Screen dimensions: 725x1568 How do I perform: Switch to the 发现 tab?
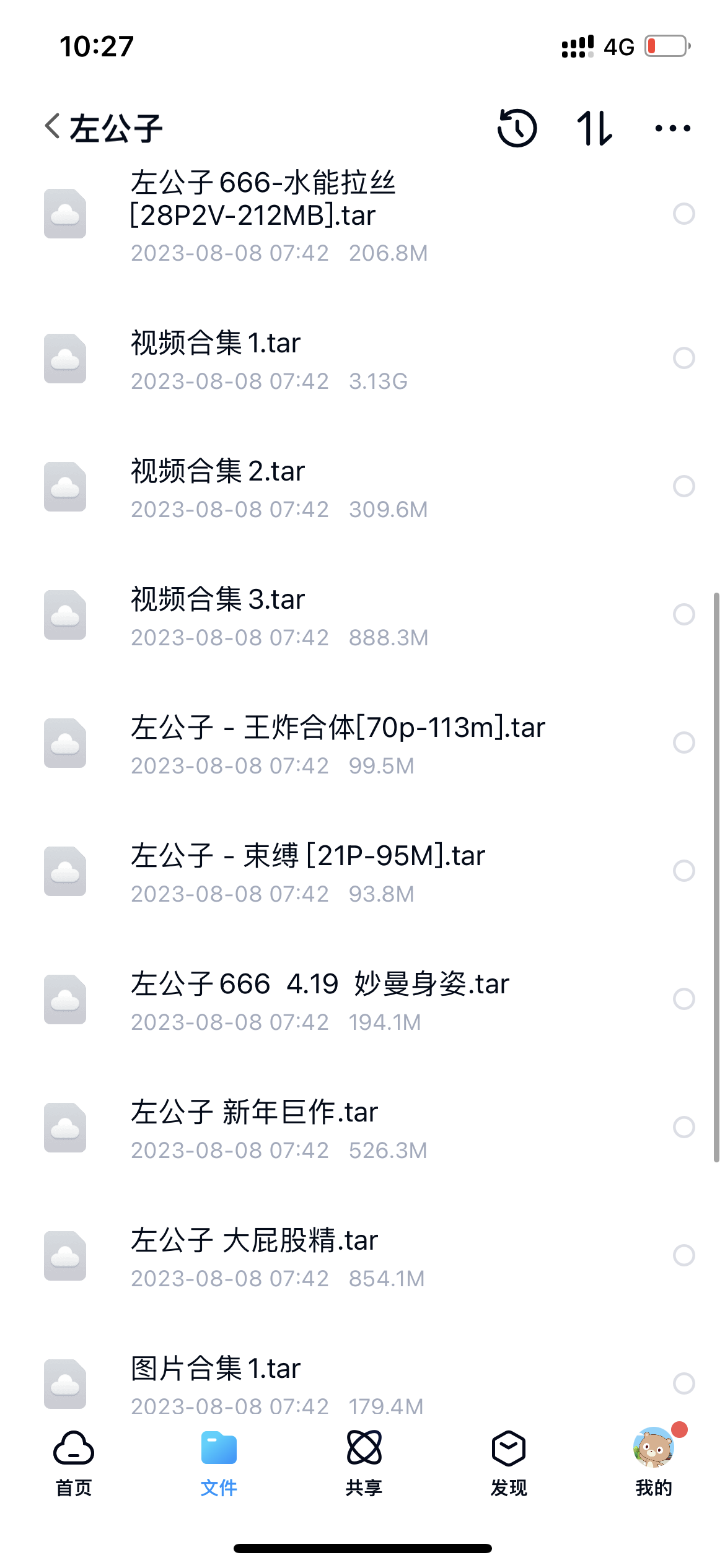point(509,1464)
